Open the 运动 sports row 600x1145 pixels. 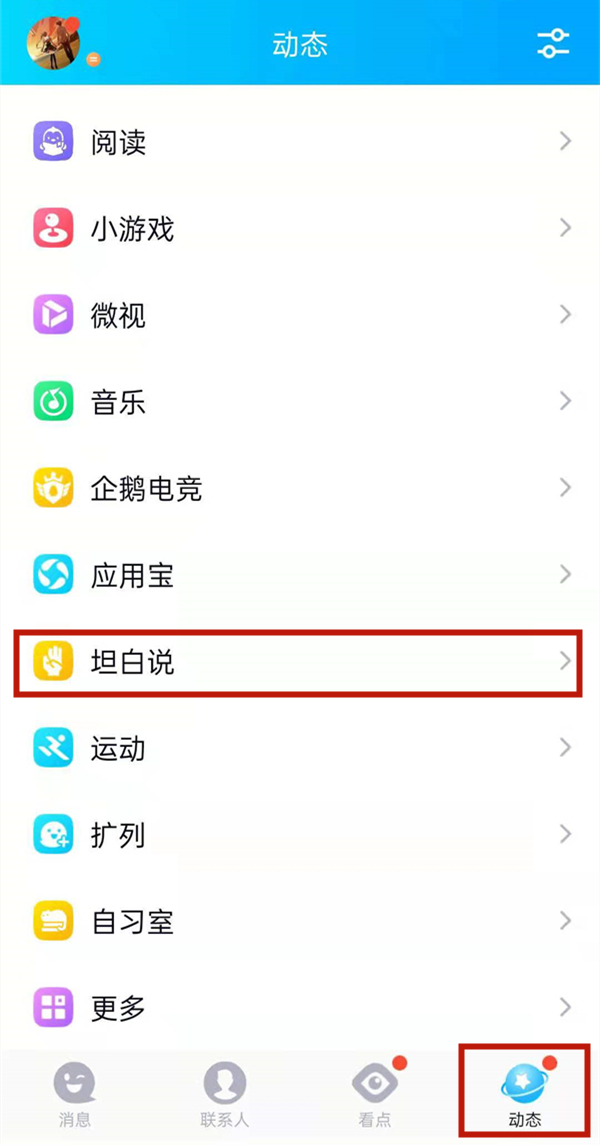300,747
